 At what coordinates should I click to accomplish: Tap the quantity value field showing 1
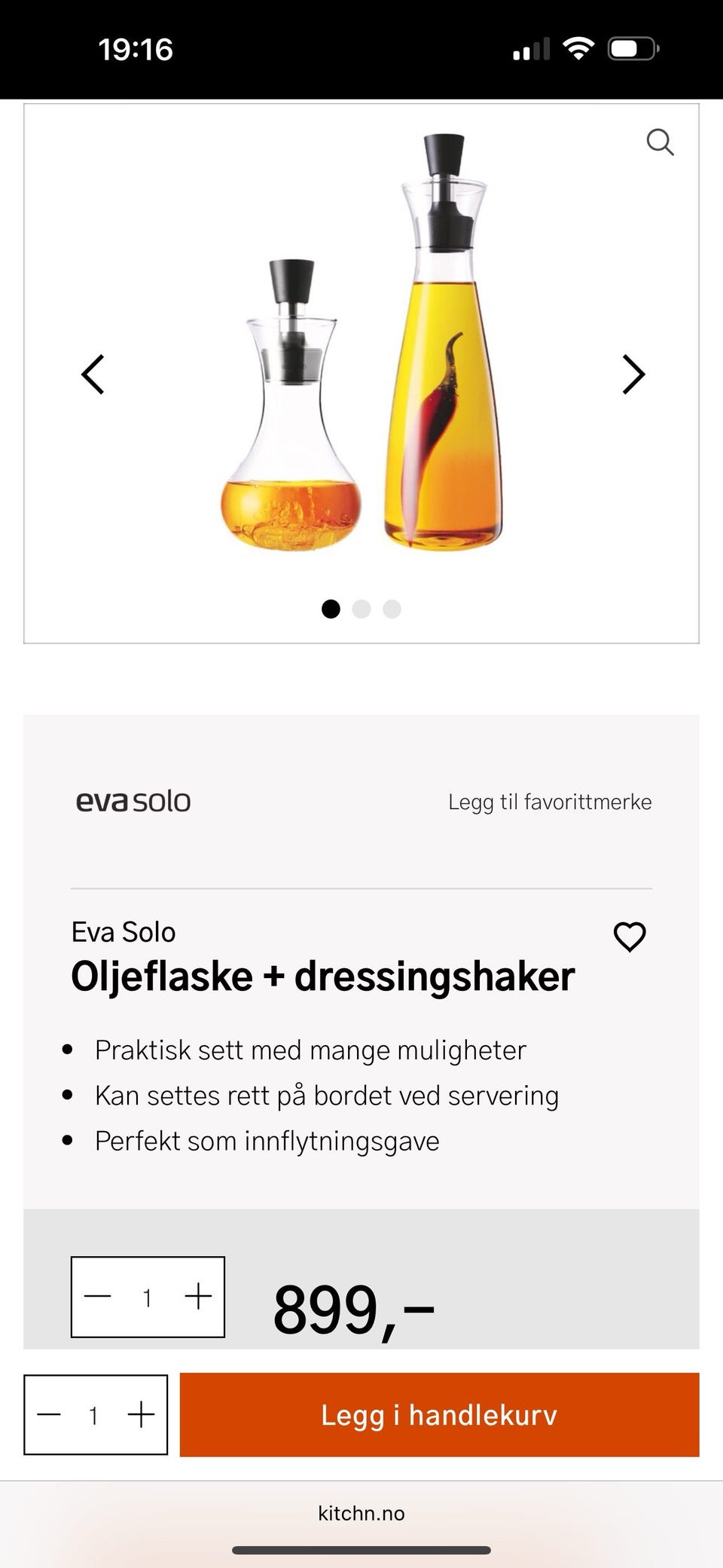pos(148,1297)
